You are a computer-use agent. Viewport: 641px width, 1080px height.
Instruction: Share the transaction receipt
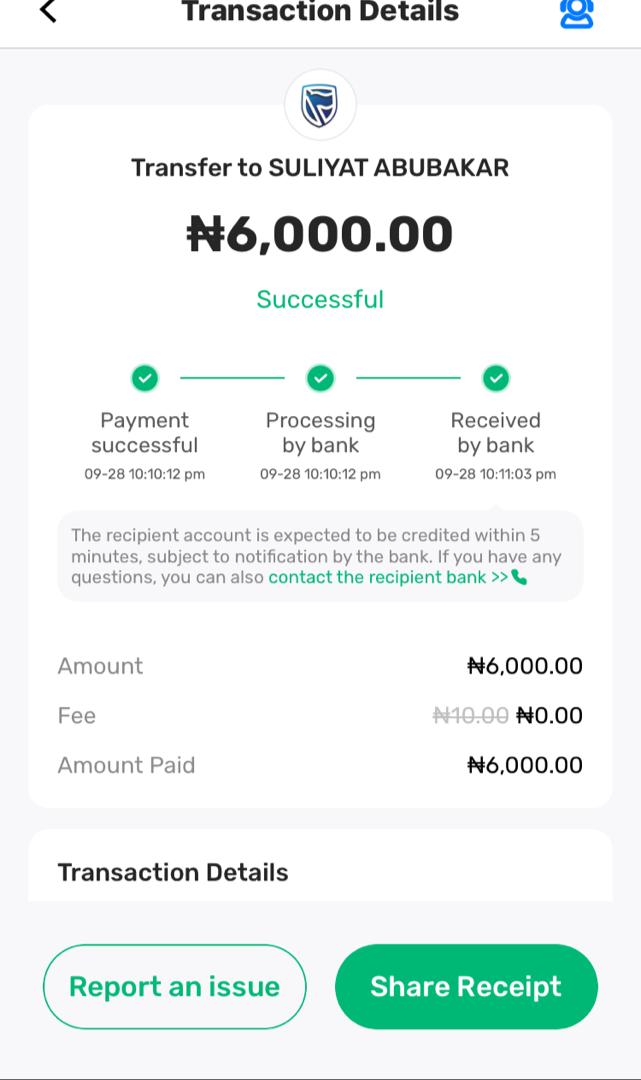coord(466,987)
